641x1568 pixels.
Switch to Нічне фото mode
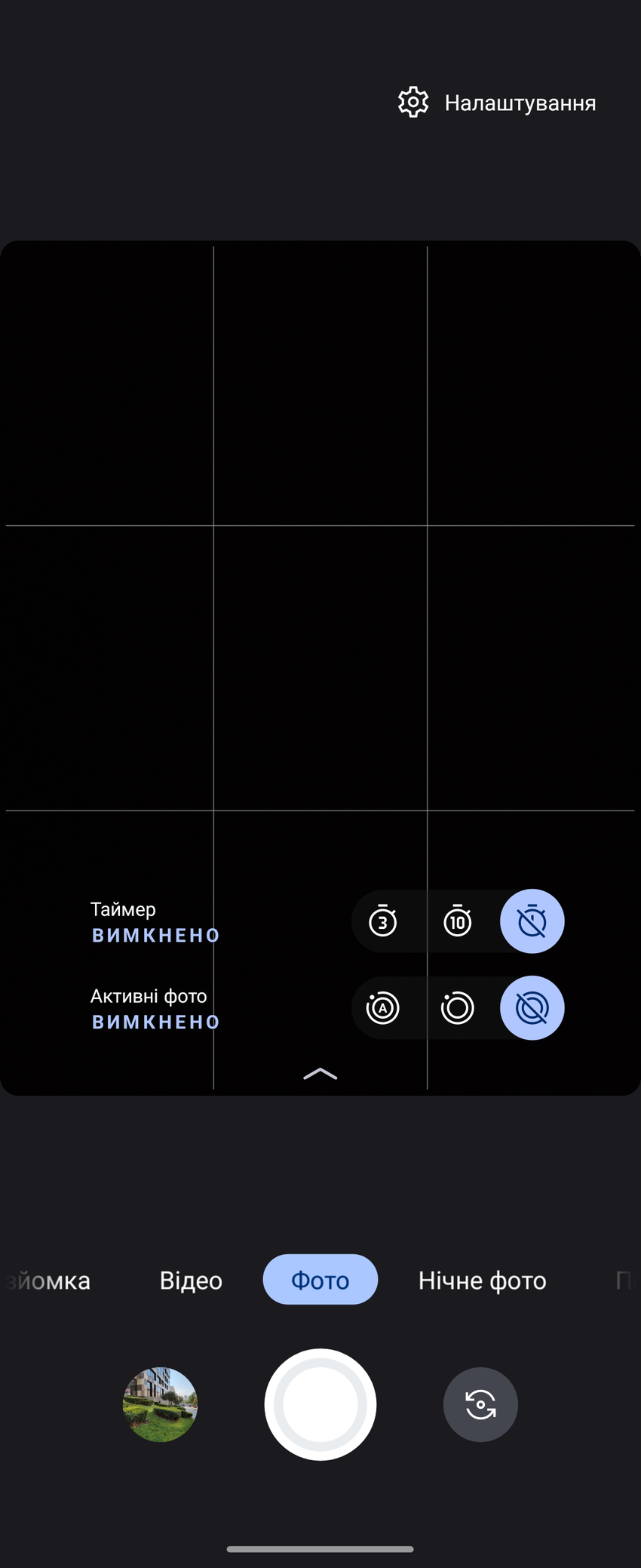tap(483, 1281)
